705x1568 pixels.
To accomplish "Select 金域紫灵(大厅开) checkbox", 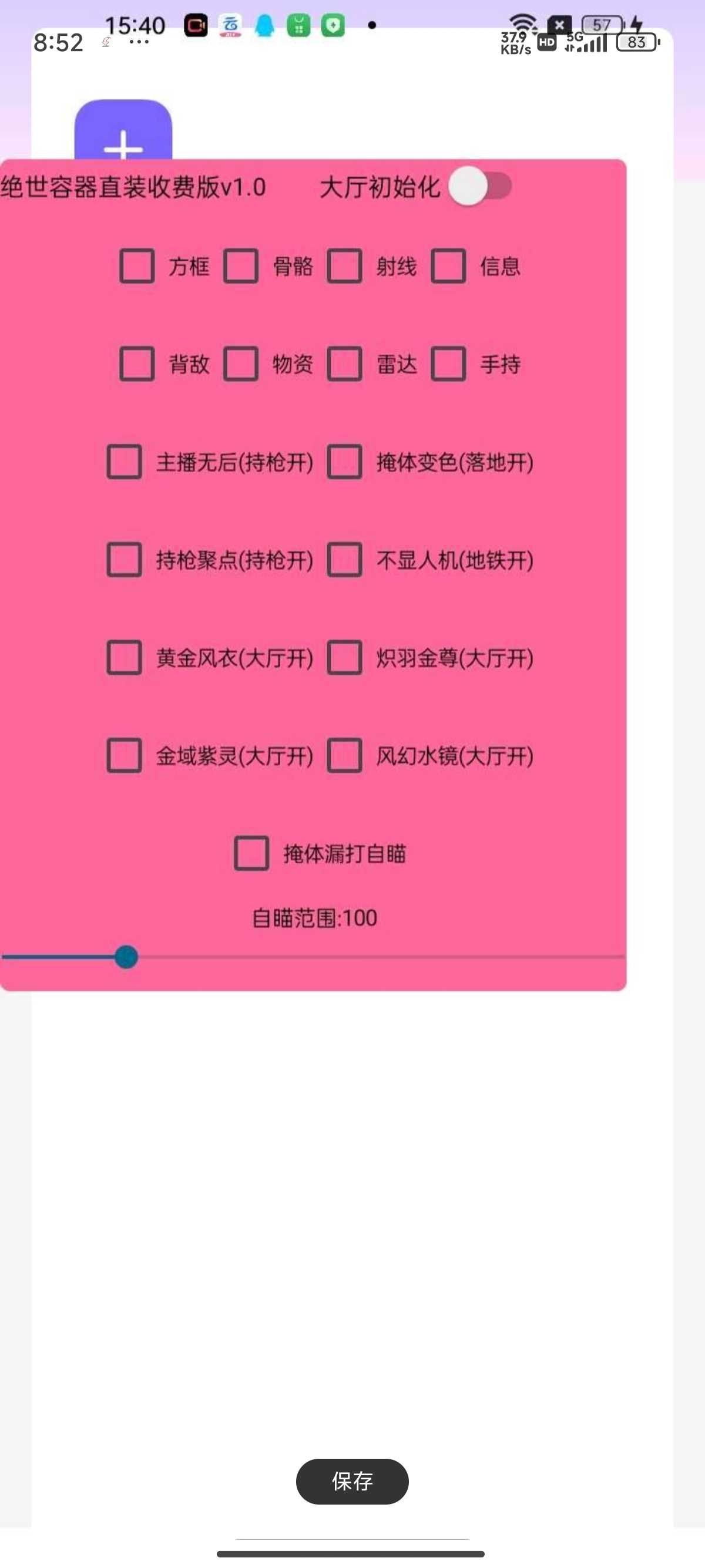I will pyautogui.click(x=124, y=756).
